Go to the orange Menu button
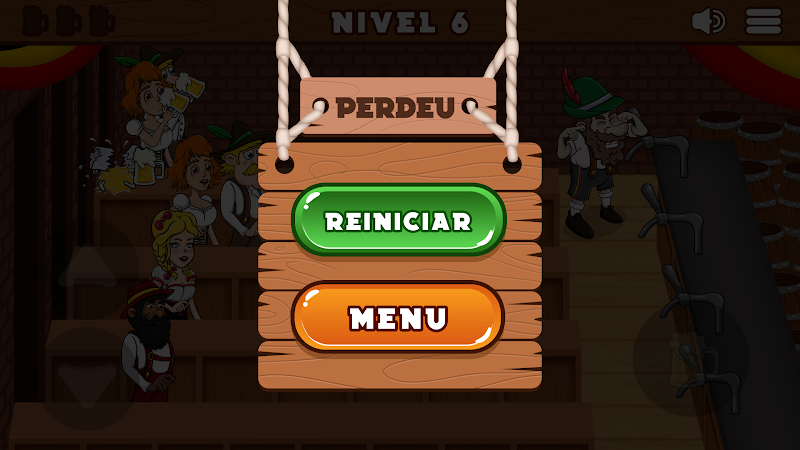 coord(398,318)
